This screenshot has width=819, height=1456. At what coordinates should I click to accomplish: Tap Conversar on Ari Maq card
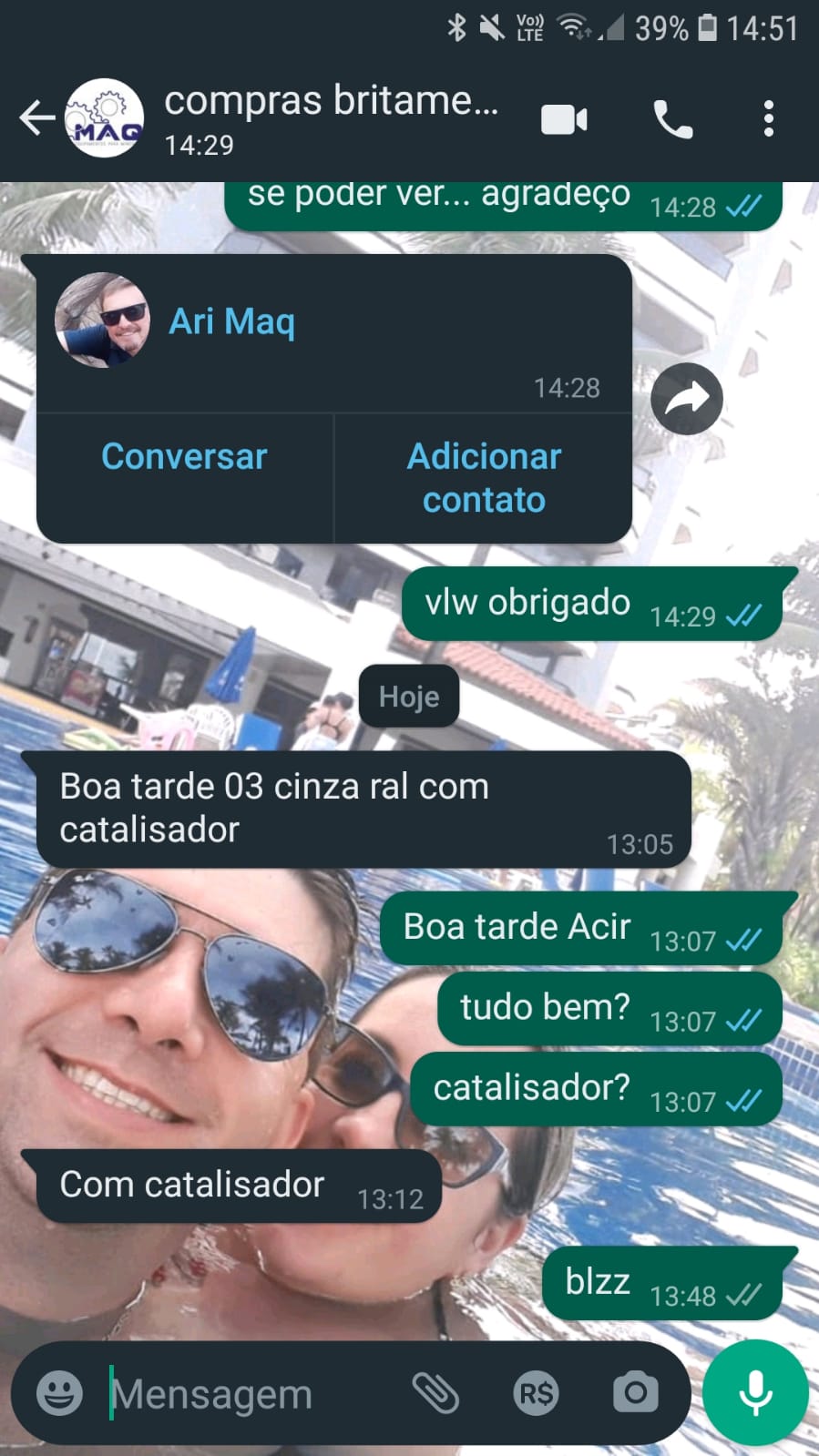pos(184,457)
